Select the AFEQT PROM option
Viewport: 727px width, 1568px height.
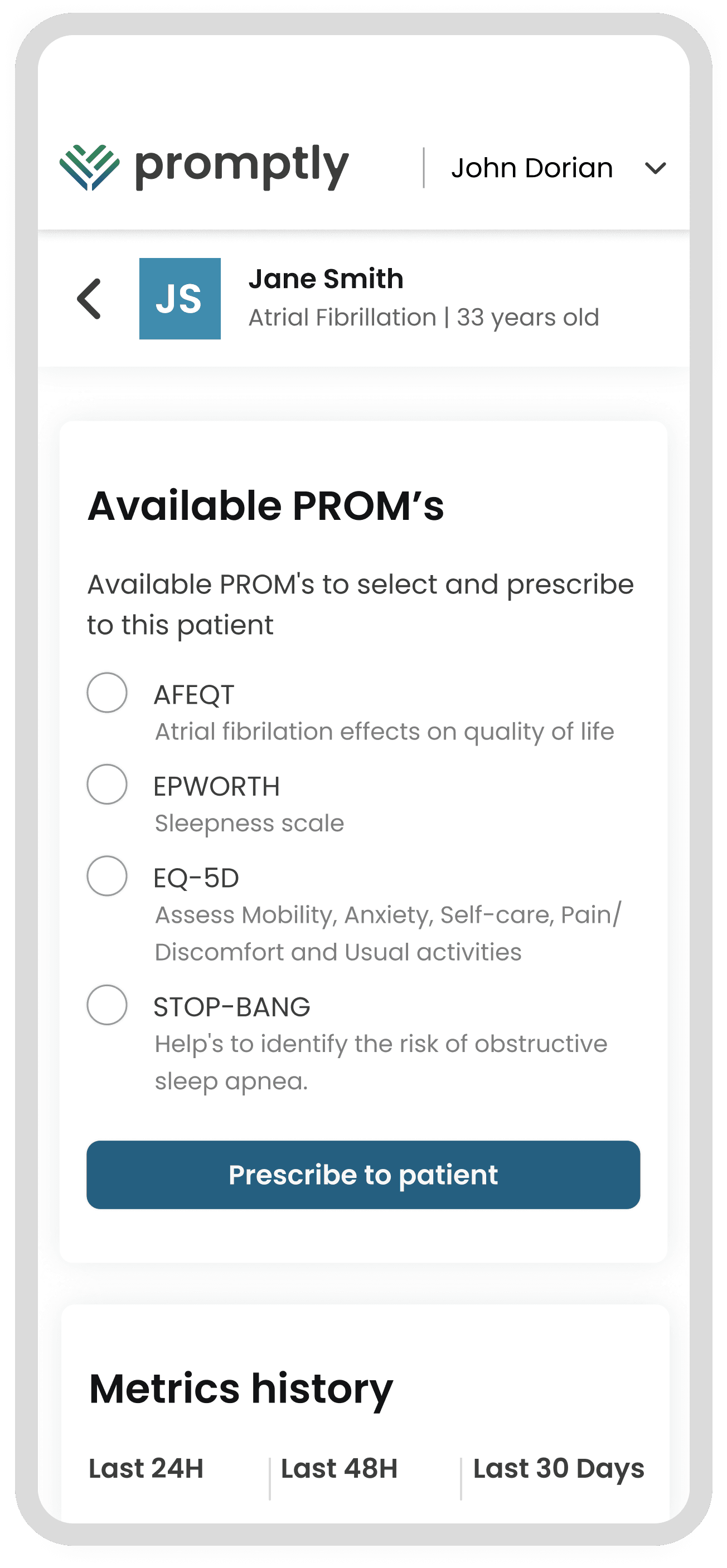107,693
